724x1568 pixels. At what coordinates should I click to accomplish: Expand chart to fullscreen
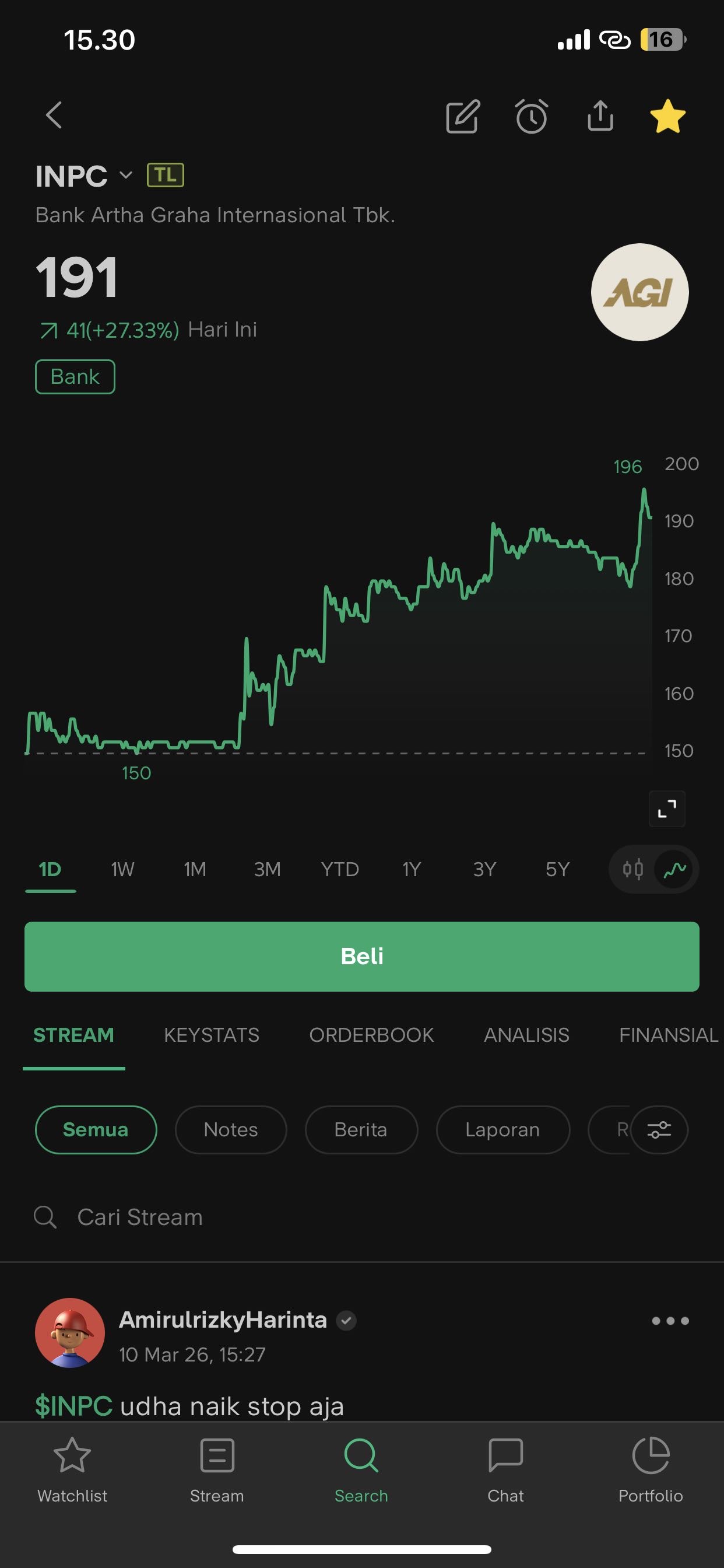coord(667,808)
